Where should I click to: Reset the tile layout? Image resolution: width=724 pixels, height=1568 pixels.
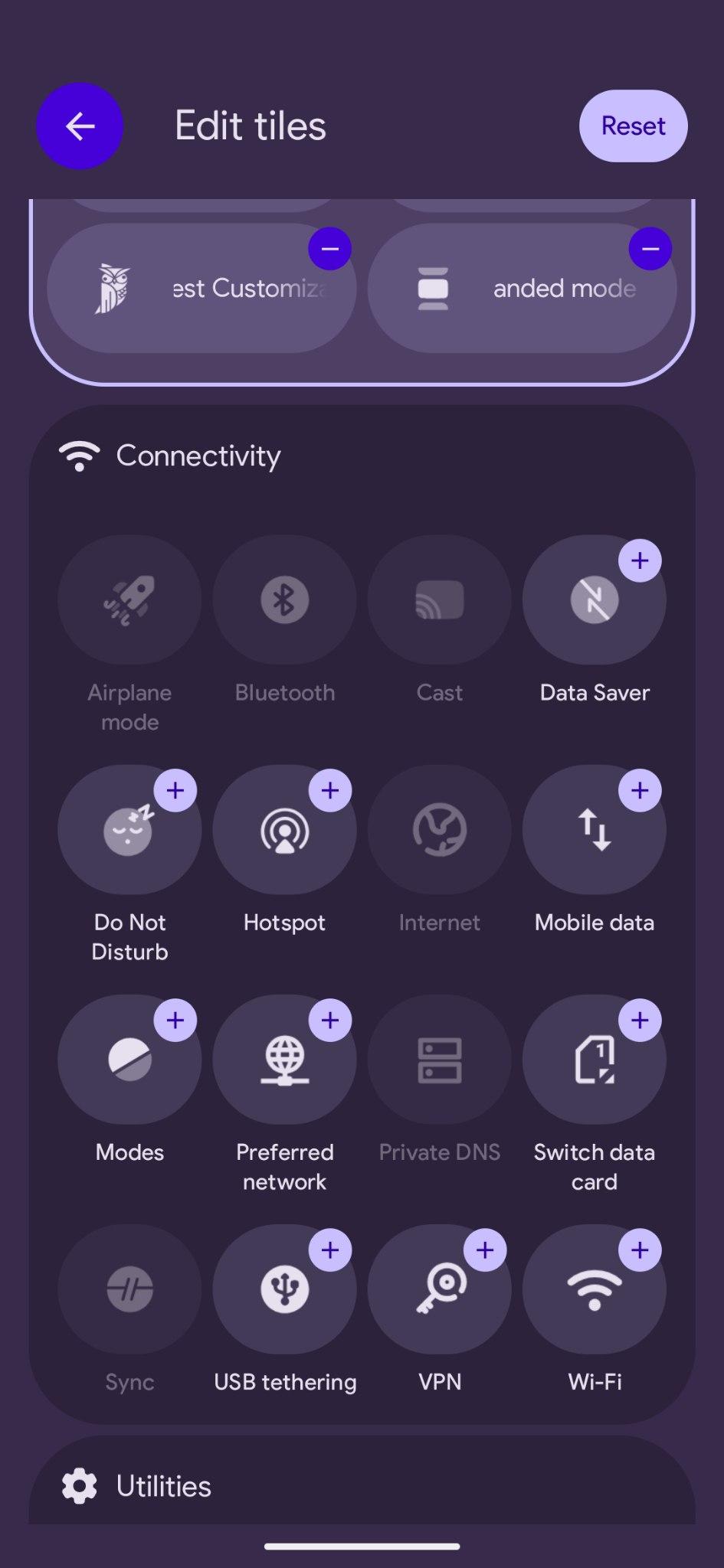point(633,126)
